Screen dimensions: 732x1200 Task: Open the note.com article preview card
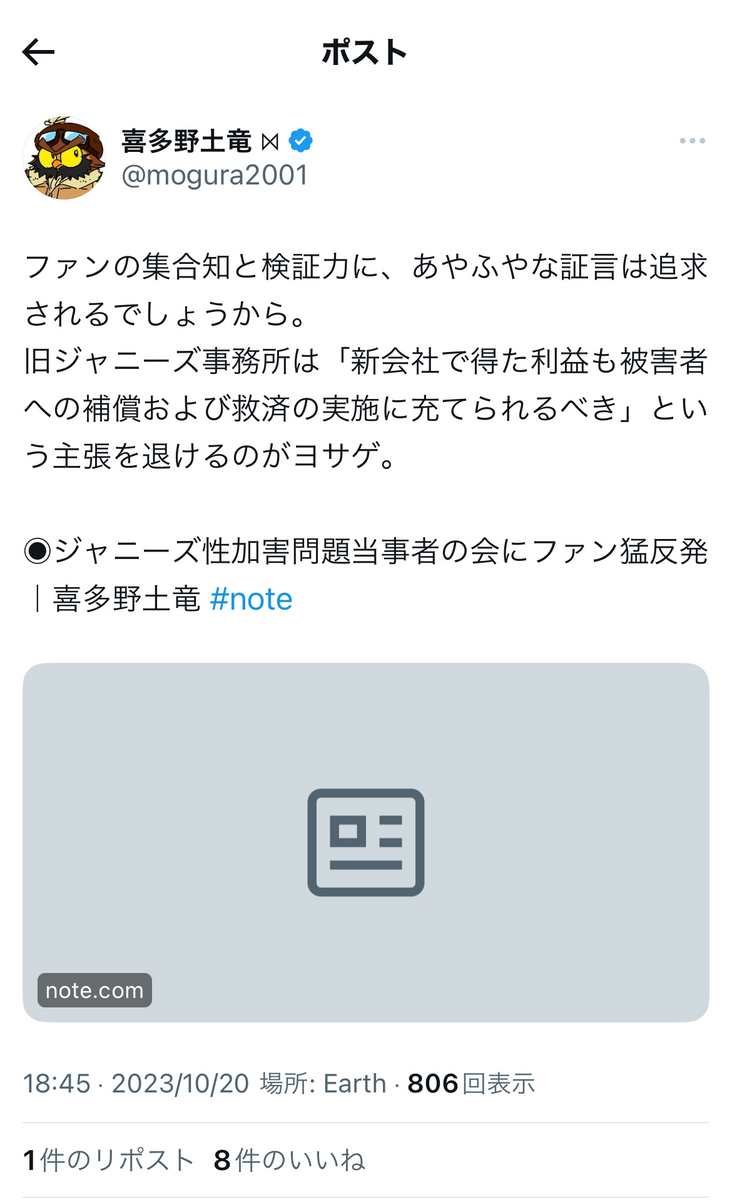(x=366, y=842)
